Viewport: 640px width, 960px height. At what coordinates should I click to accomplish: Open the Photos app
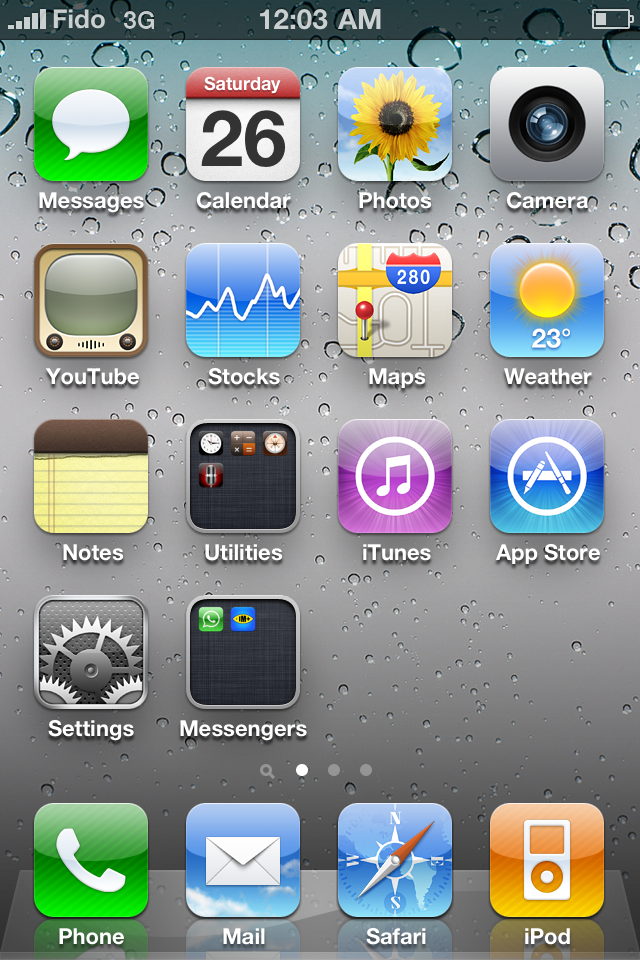click(395, 124)
